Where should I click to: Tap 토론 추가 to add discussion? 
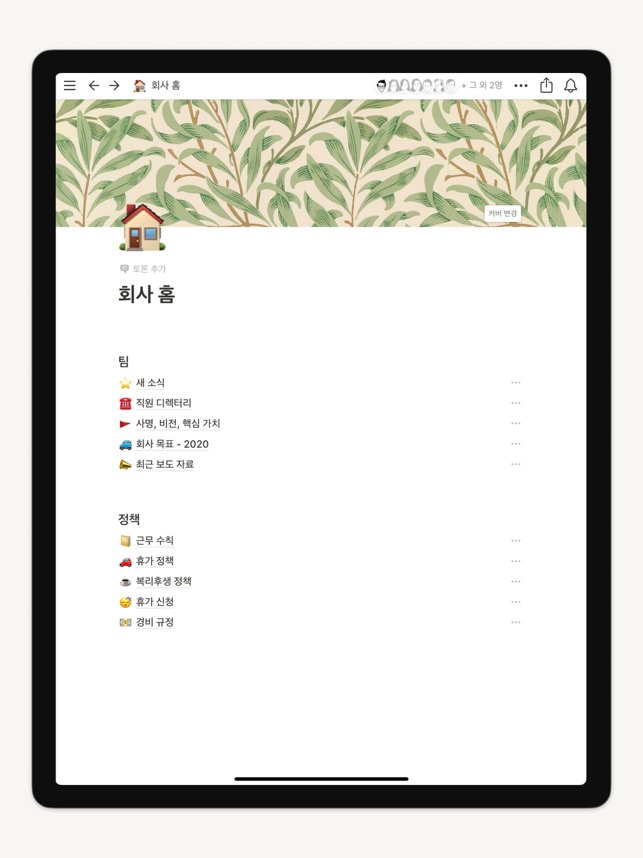(143, 269)
